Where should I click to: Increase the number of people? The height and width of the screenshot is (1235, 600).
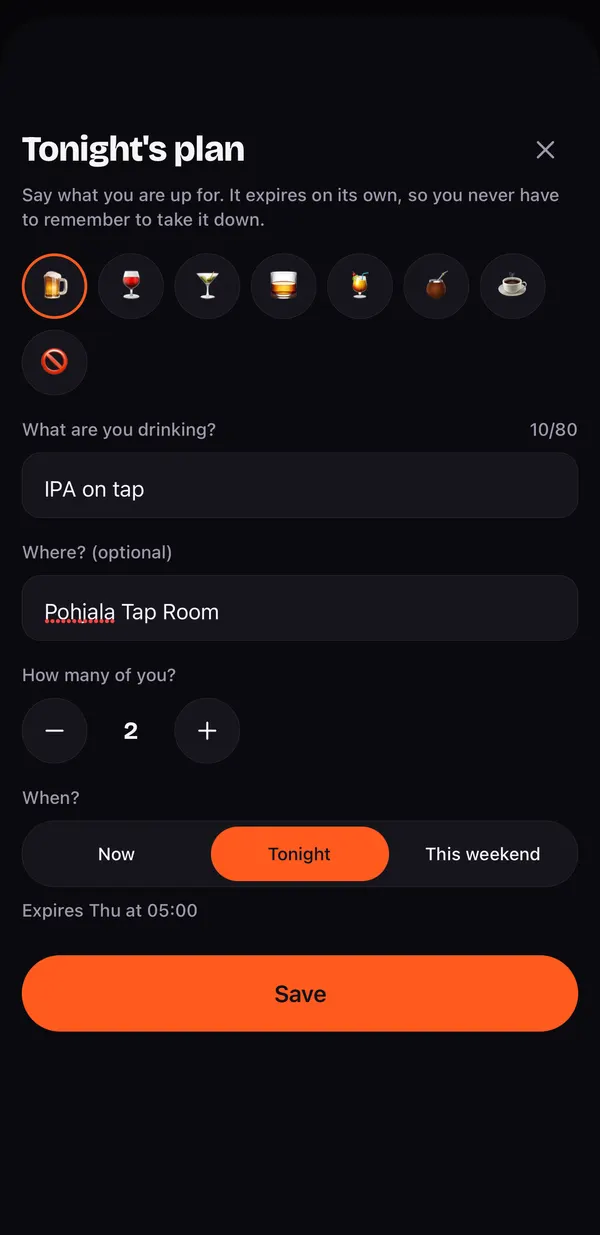click(x=207, y=731)
